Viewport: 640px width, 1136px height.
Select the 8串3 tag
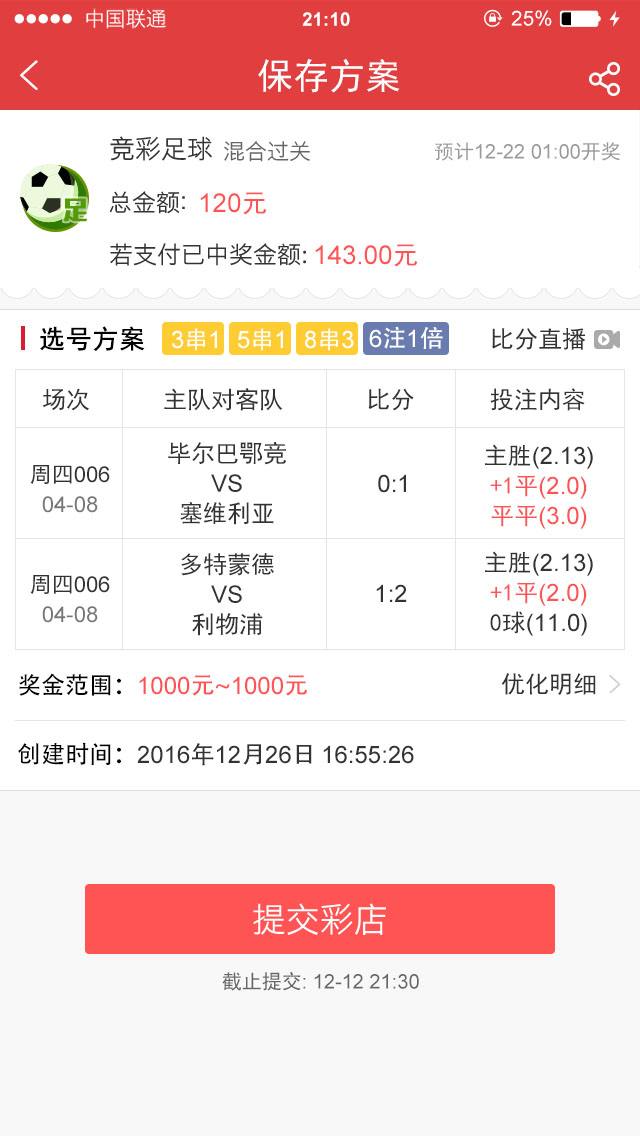tap(326, 339)
